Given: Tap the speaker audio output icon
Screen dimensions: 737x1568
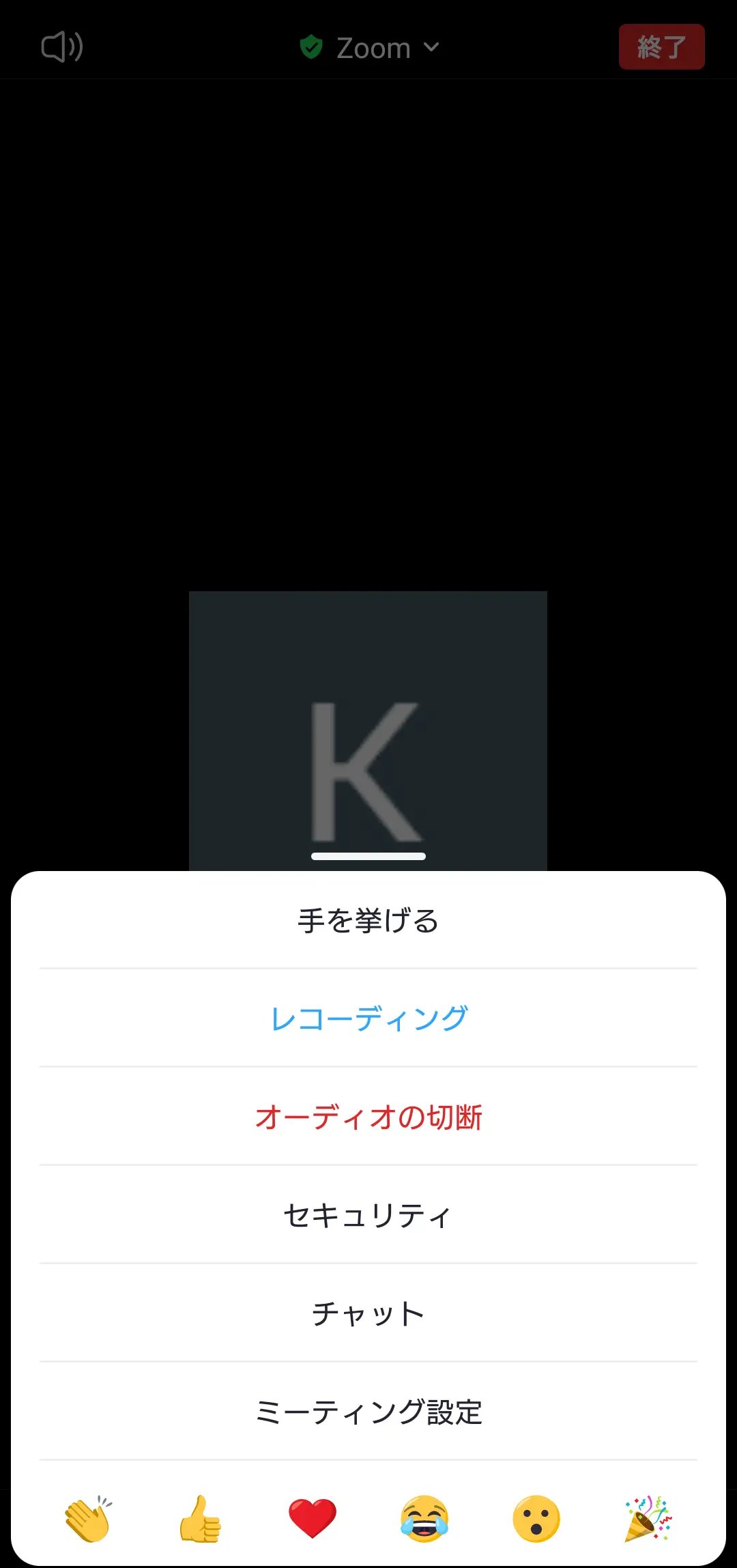Looking at the screenshot, I should pos(61,46).
